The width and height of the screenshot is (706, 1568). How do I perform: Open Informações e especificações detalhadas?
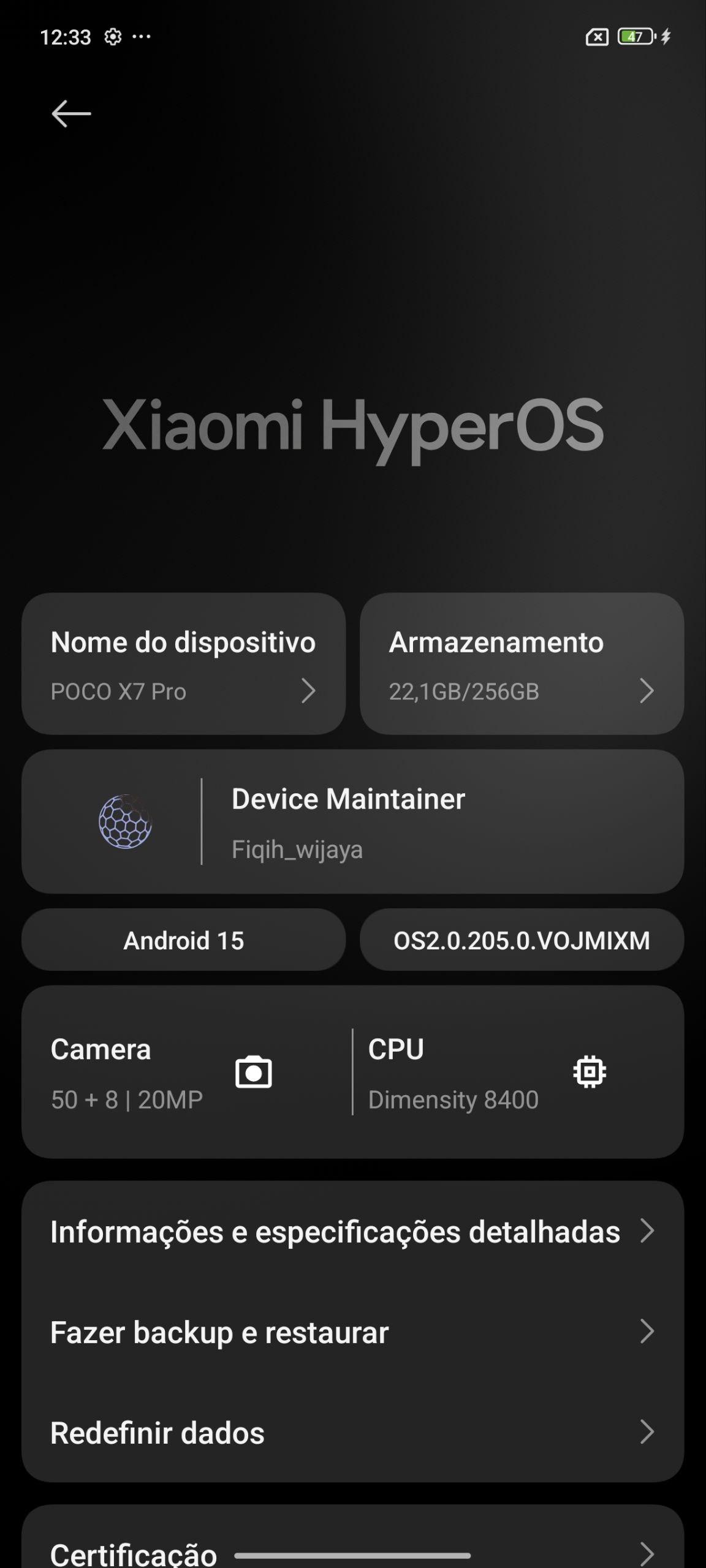pyautogui.click(x=352, y=1232)
